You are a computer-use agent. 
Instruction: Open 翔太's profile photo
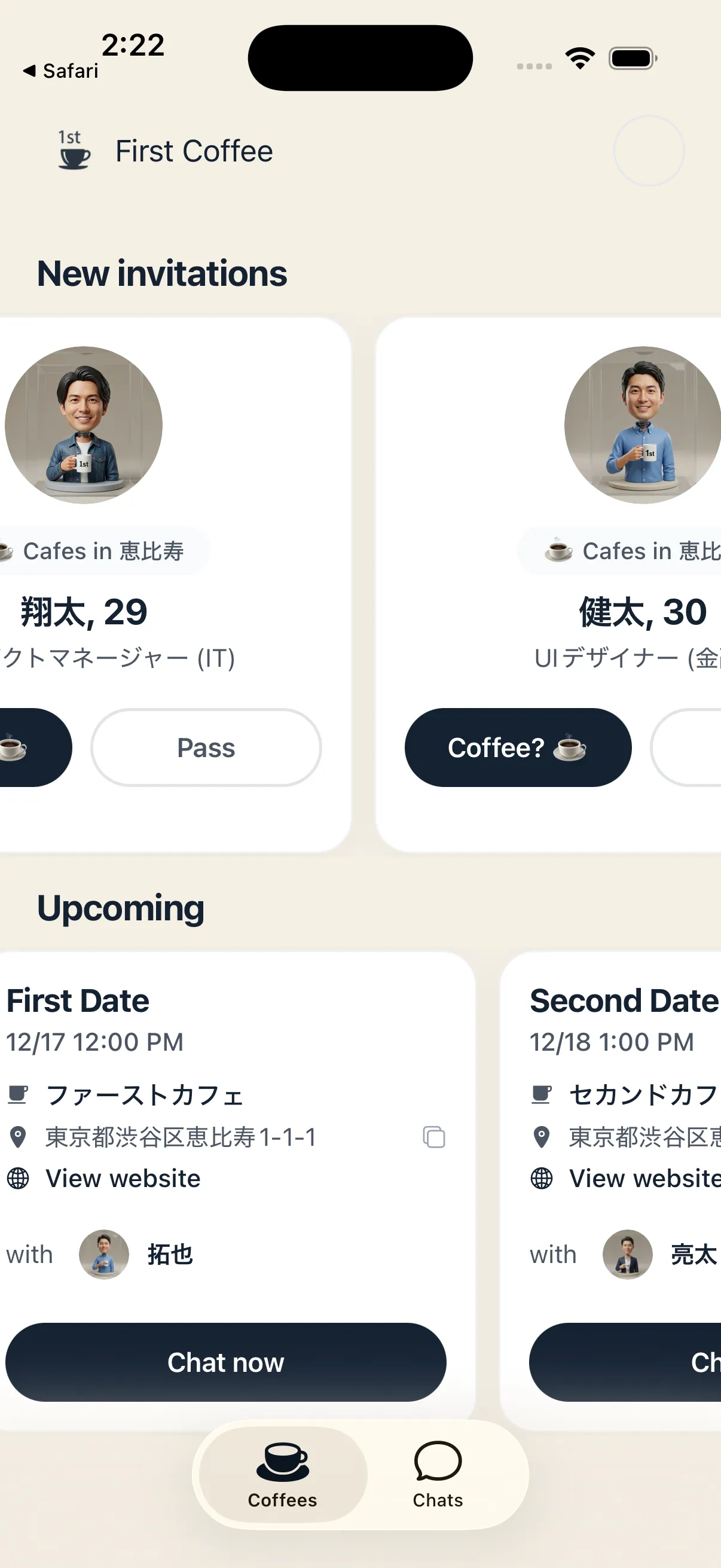coord(84,425)
